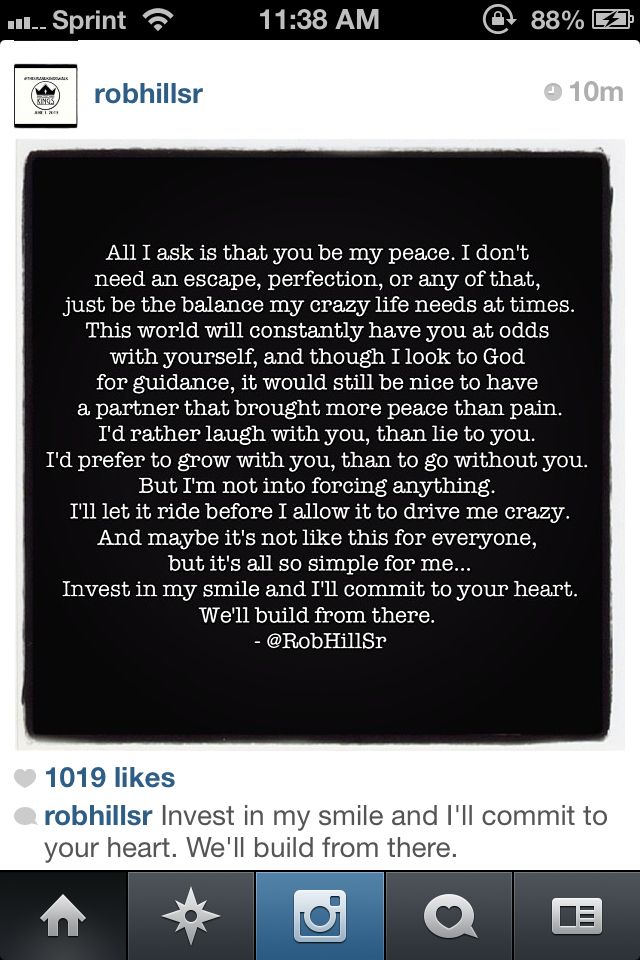Open the News activity tab
Viewport: 640px width, 960px height.
point(449,916)
